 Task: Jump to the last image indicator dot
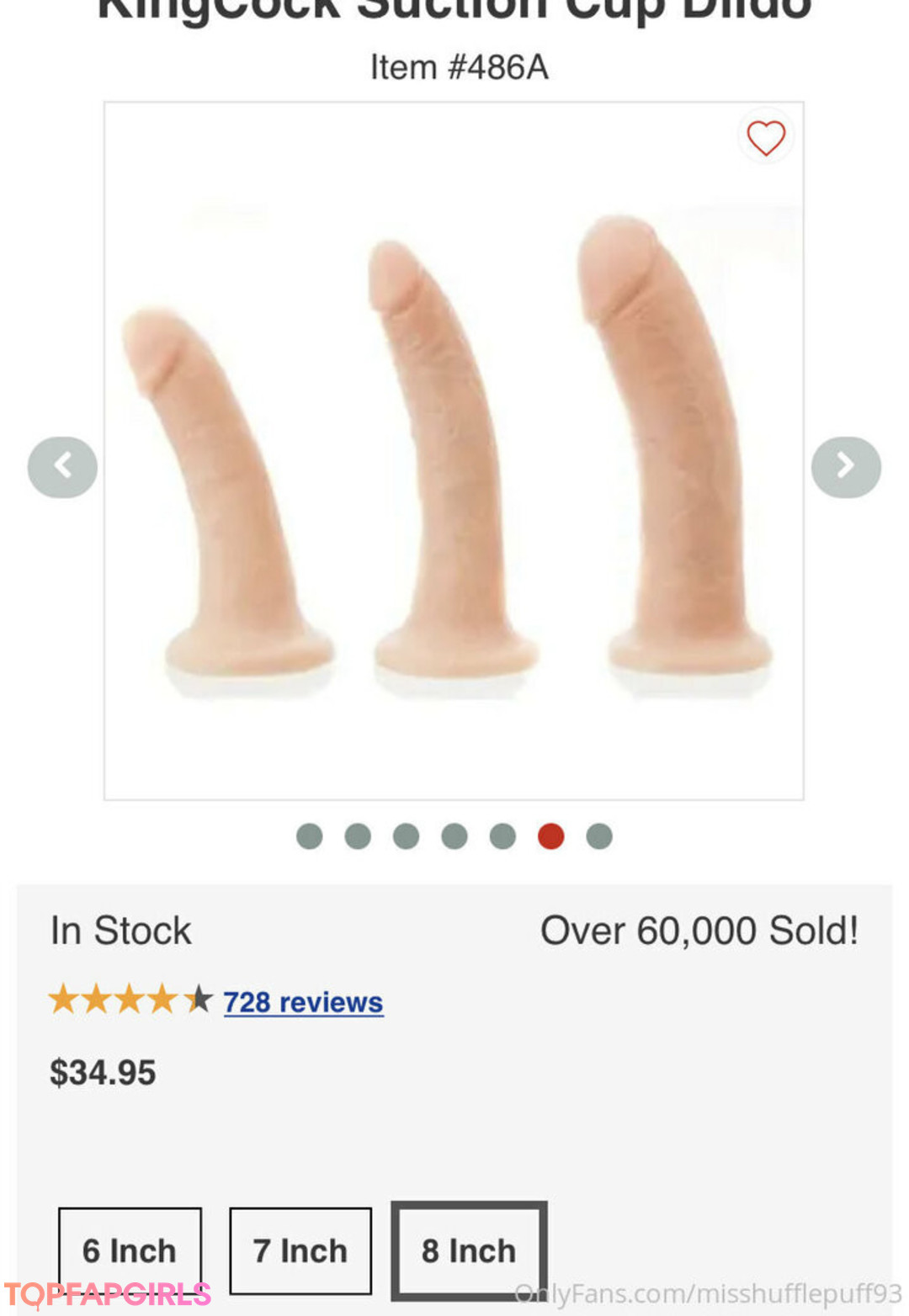point(599,836)
